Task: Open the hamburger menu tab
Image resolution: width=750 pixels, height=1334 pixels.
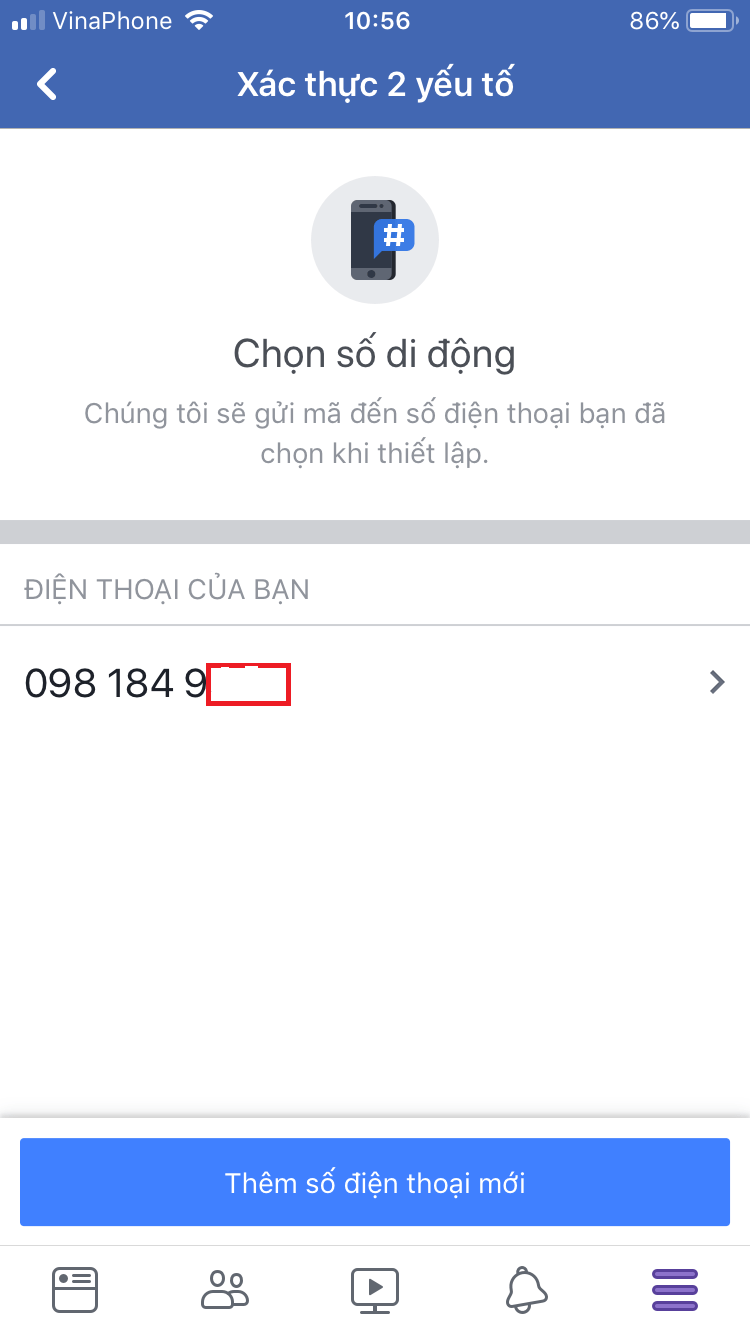Action: [x=675, y=1289]
